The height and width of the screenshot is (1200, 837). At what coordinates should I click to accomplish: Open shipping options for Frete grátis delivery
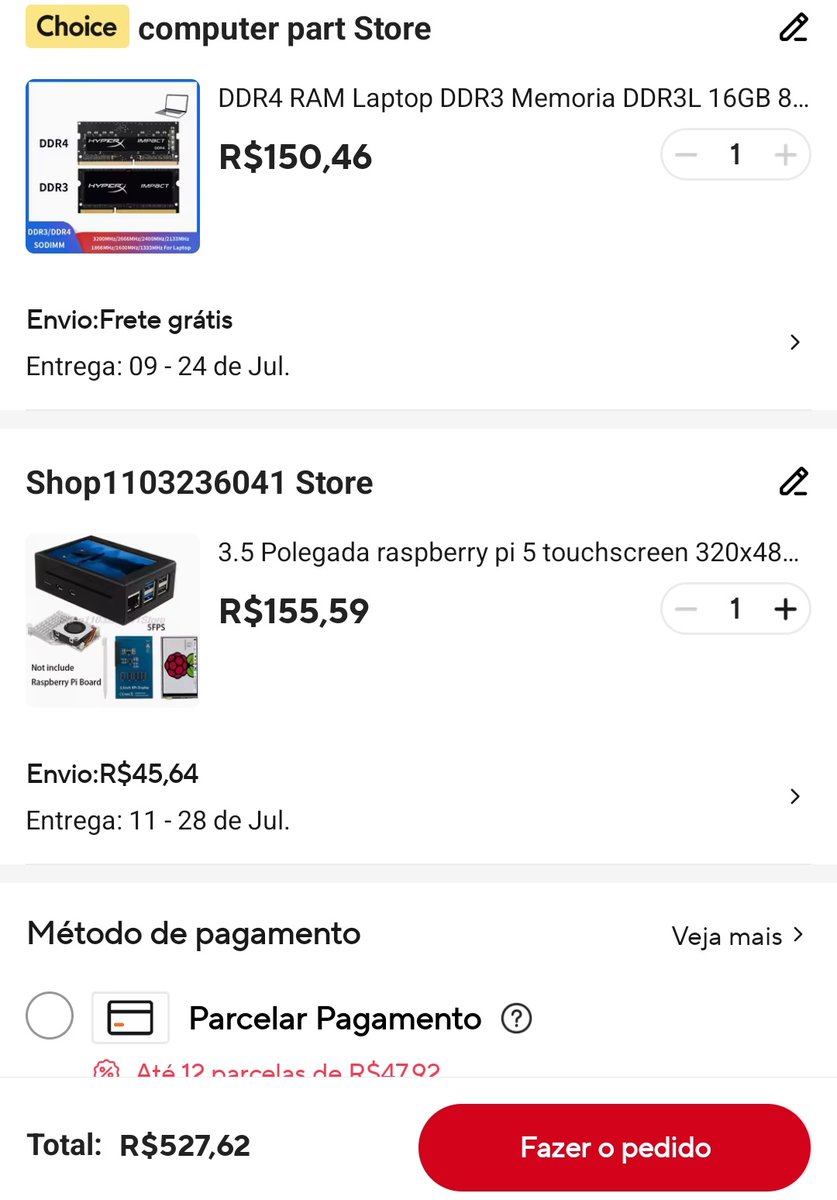tap(794, 342)
